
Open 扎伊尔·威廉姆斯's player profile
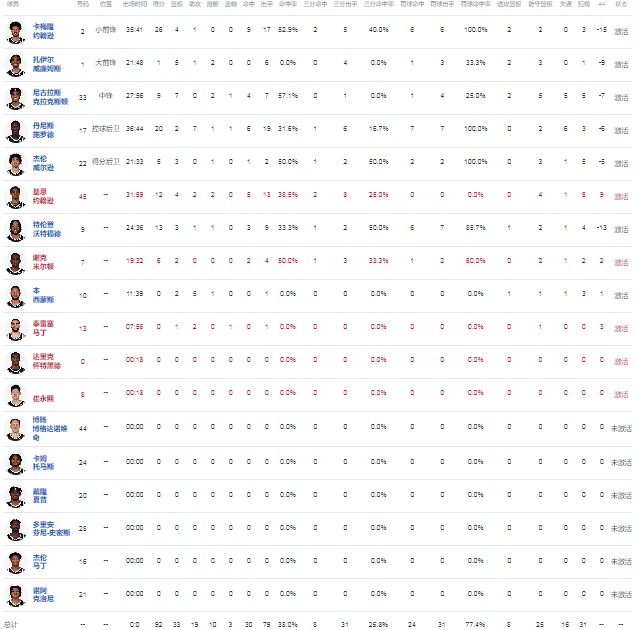tap(49, 64)
